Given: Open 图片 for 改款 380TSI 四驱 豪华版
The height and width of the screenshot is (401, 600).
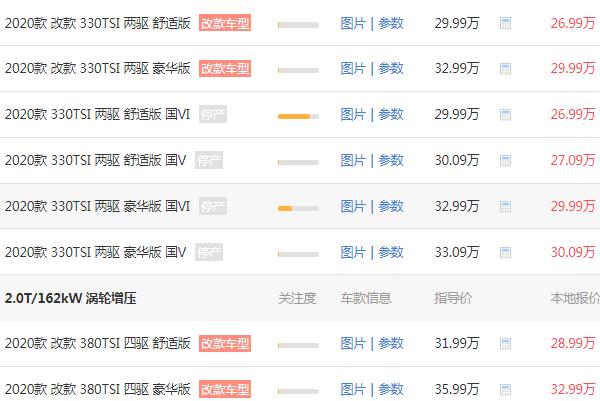Looking at the screenshot, I should pos(353,389).
